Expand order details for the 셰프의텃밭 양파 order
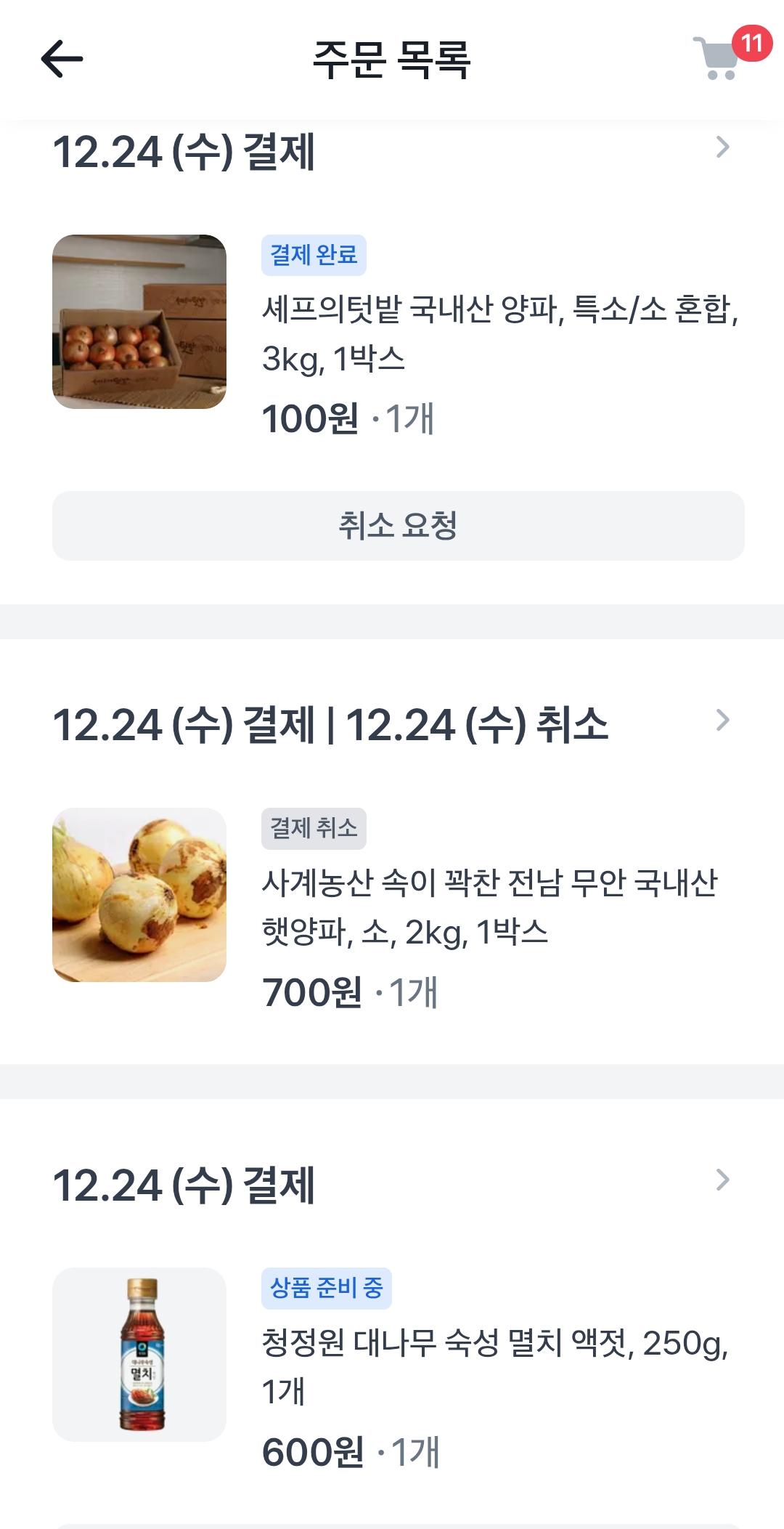The width and height of the screenshot is (784, 1529). 722,147
